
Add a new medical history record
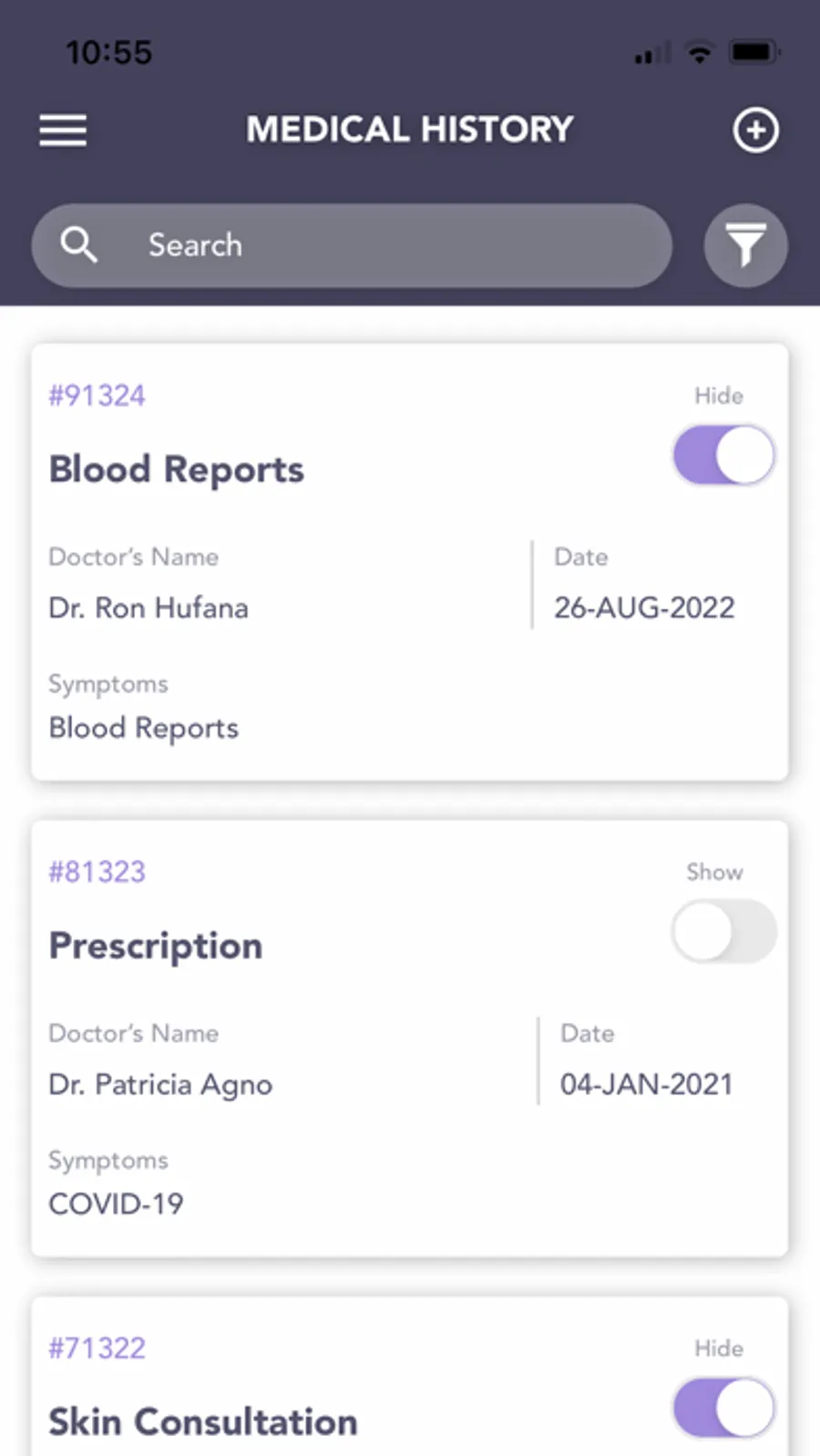point(755,130)
